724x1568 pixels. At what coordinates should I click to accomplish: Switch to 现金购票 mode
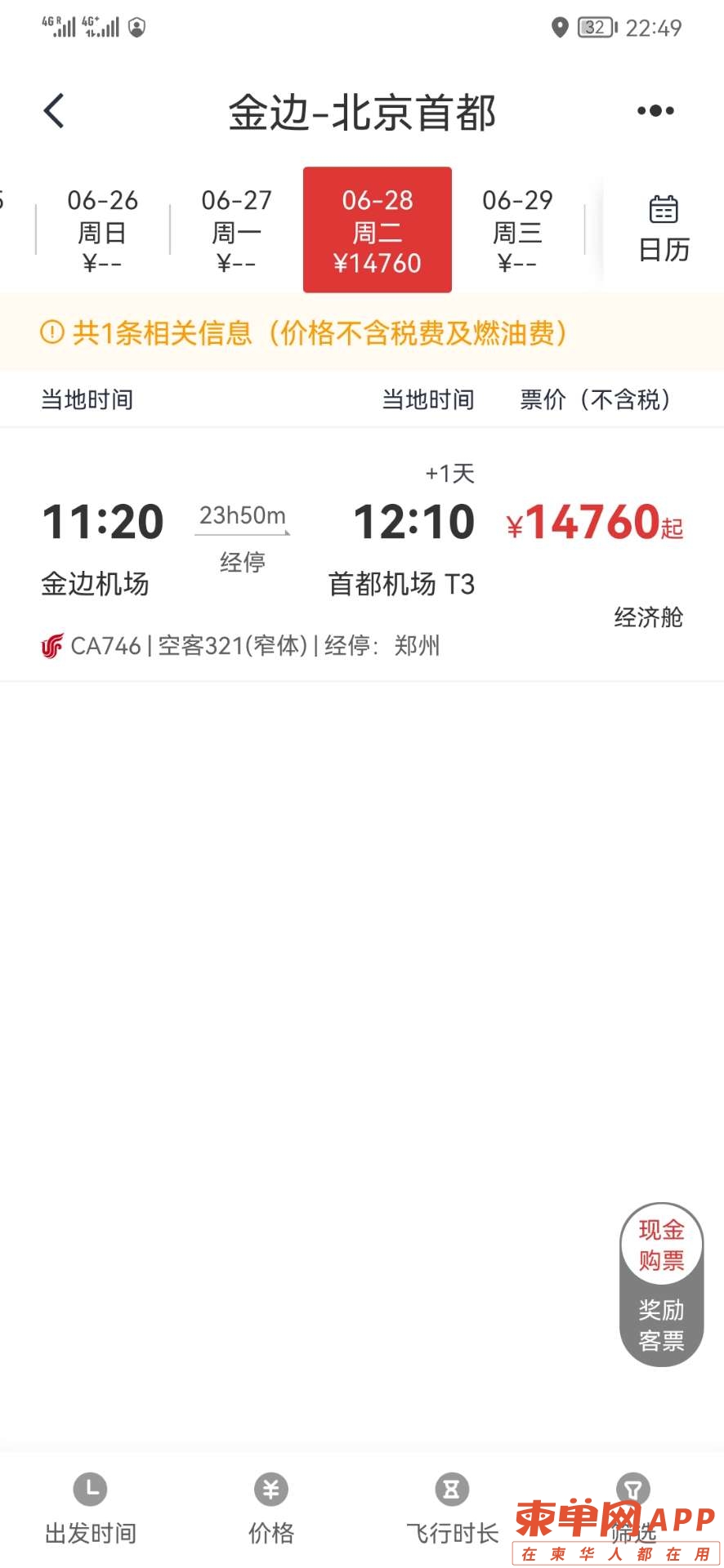click(661, 1245)
